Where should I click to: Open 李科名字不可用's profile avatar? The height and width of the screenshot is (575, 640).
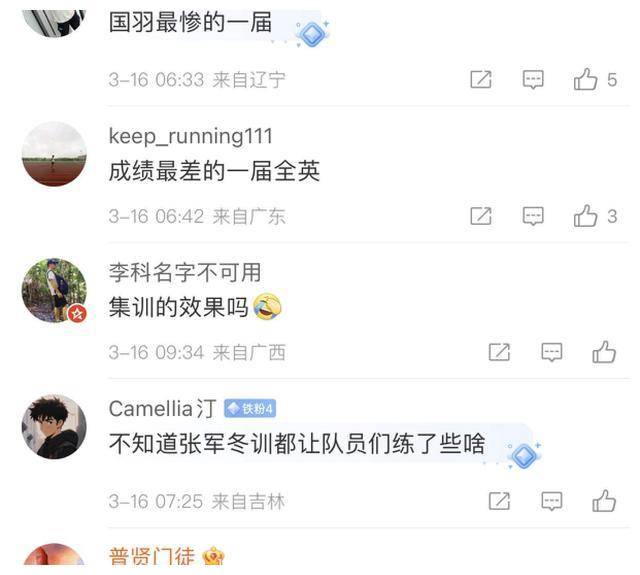(54, 291)
